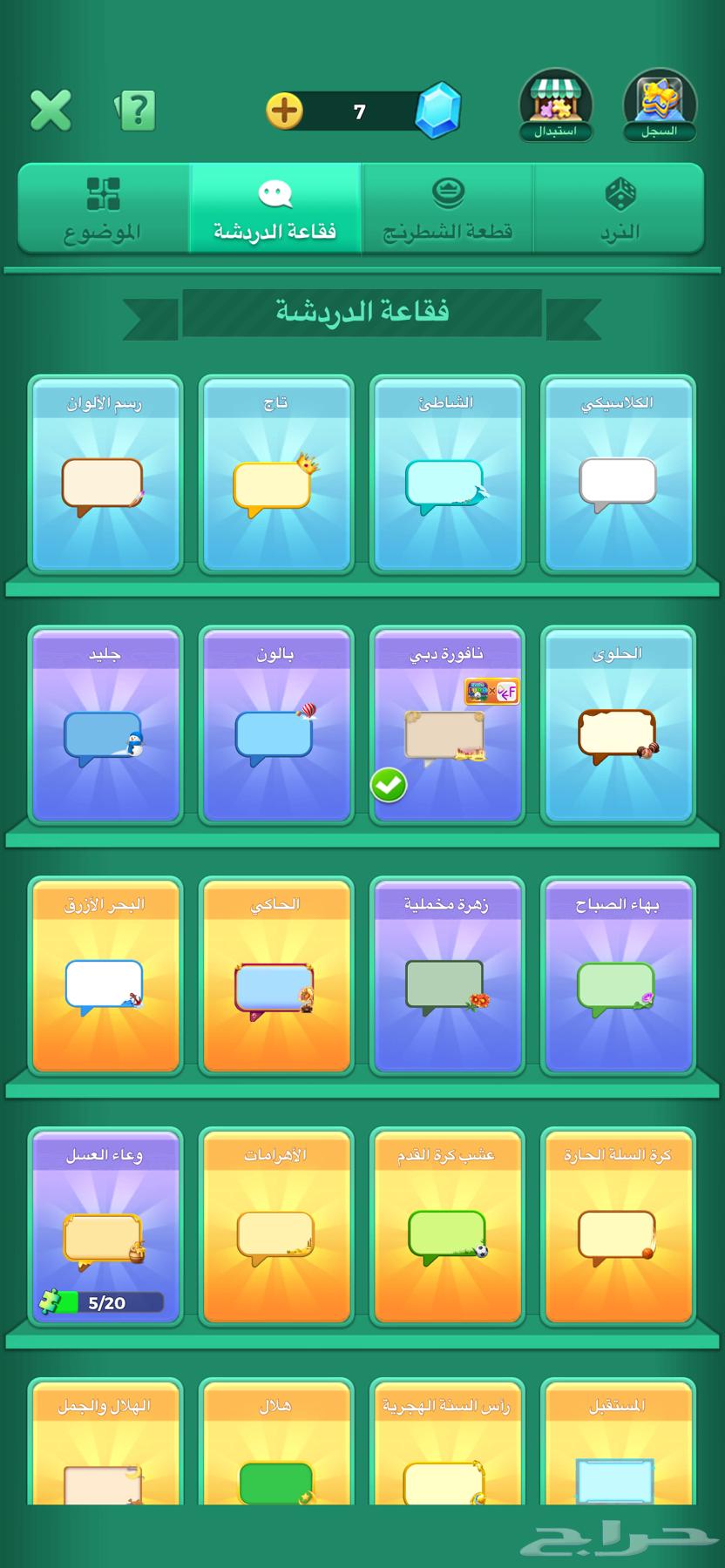725x1568 pixels.
Task: Select the جليد ice bubble
Action: [105, 725]
